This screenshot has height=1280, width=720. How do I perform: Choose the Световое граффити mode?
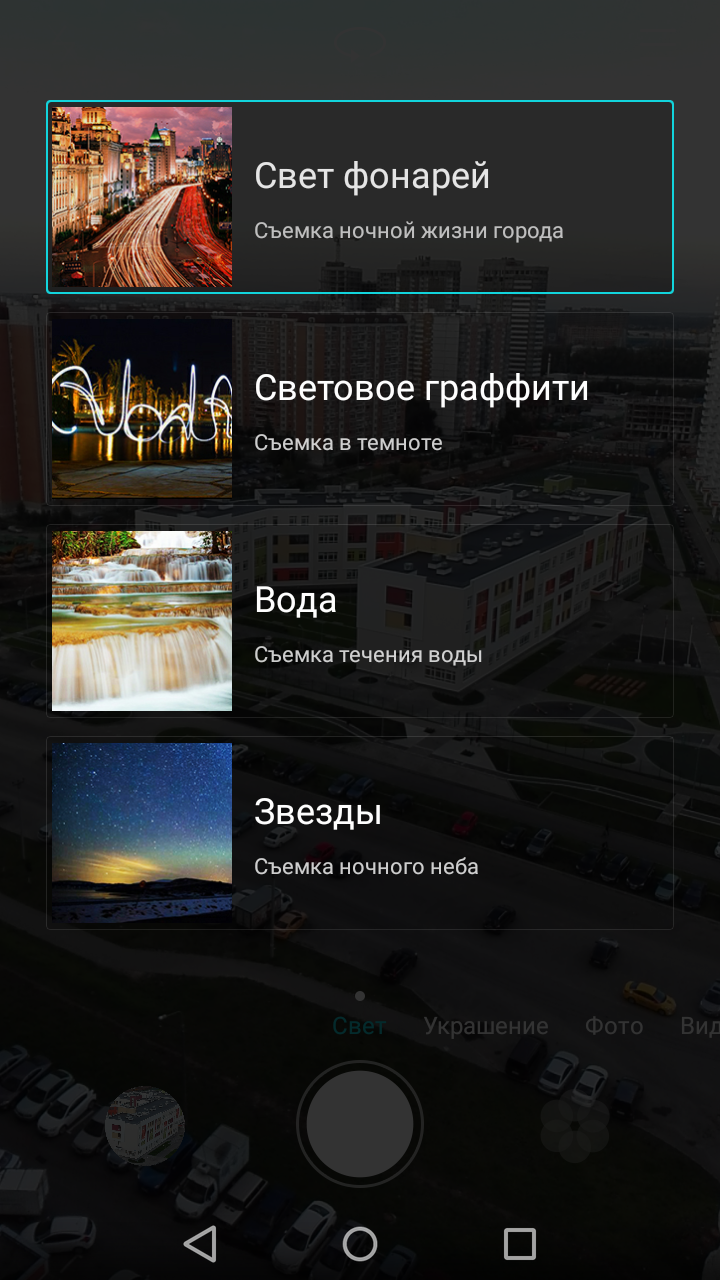(x=360, y=409)
